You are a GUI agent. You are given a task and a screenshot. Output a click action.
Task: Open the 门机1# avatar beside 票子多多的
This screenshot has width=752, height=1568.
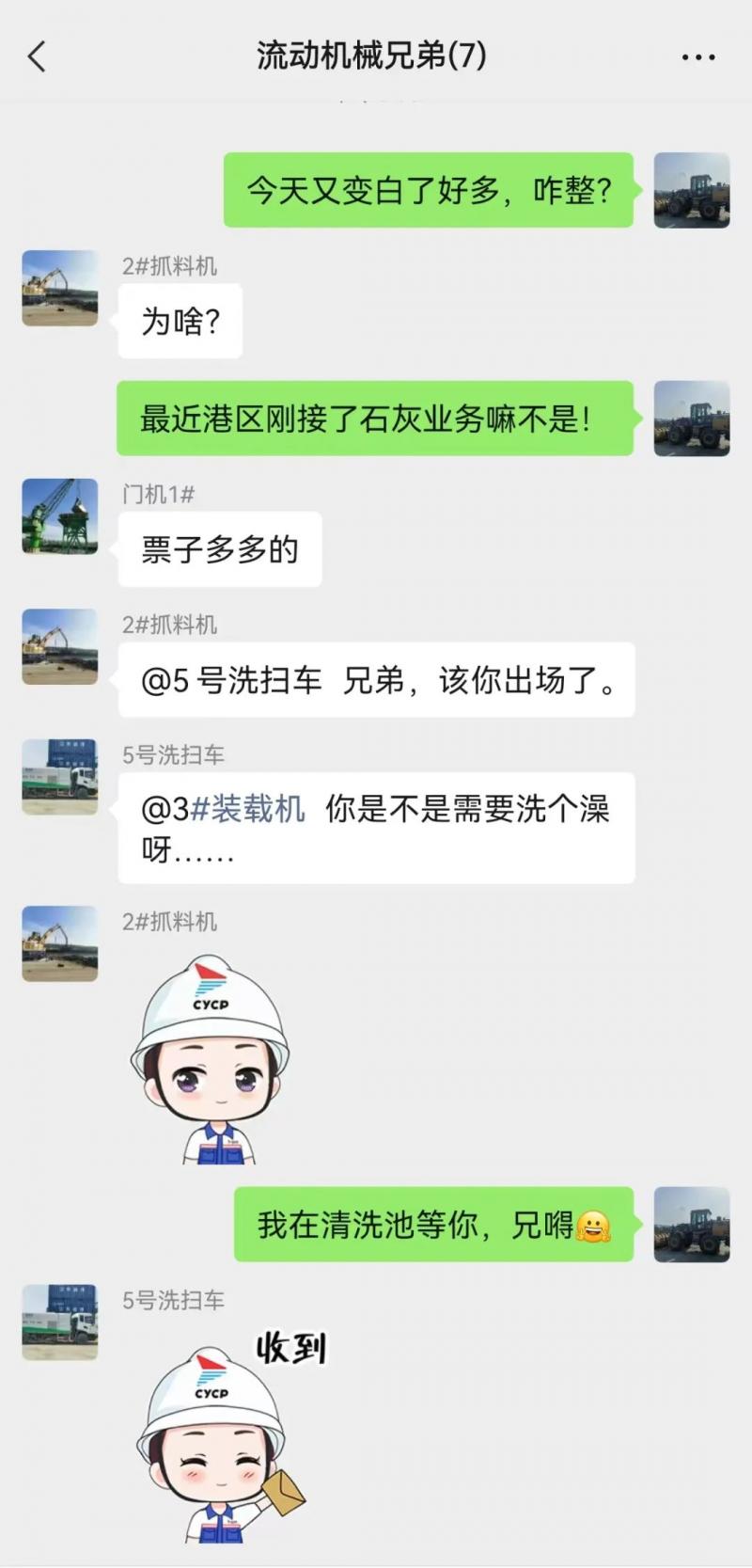[x=60, y=515]
